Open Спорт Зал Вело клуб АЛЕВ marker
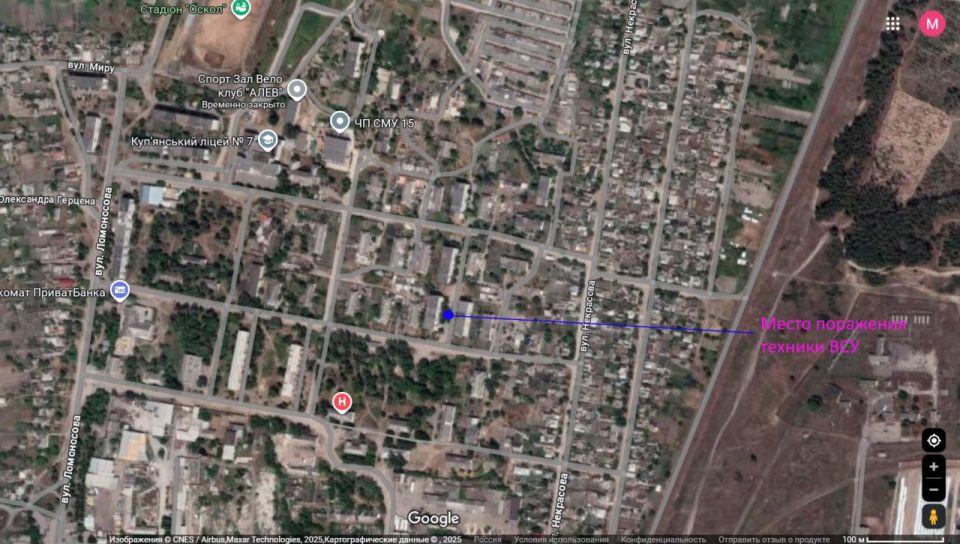This screenshot has height=544, width=960. click(297, 91)
